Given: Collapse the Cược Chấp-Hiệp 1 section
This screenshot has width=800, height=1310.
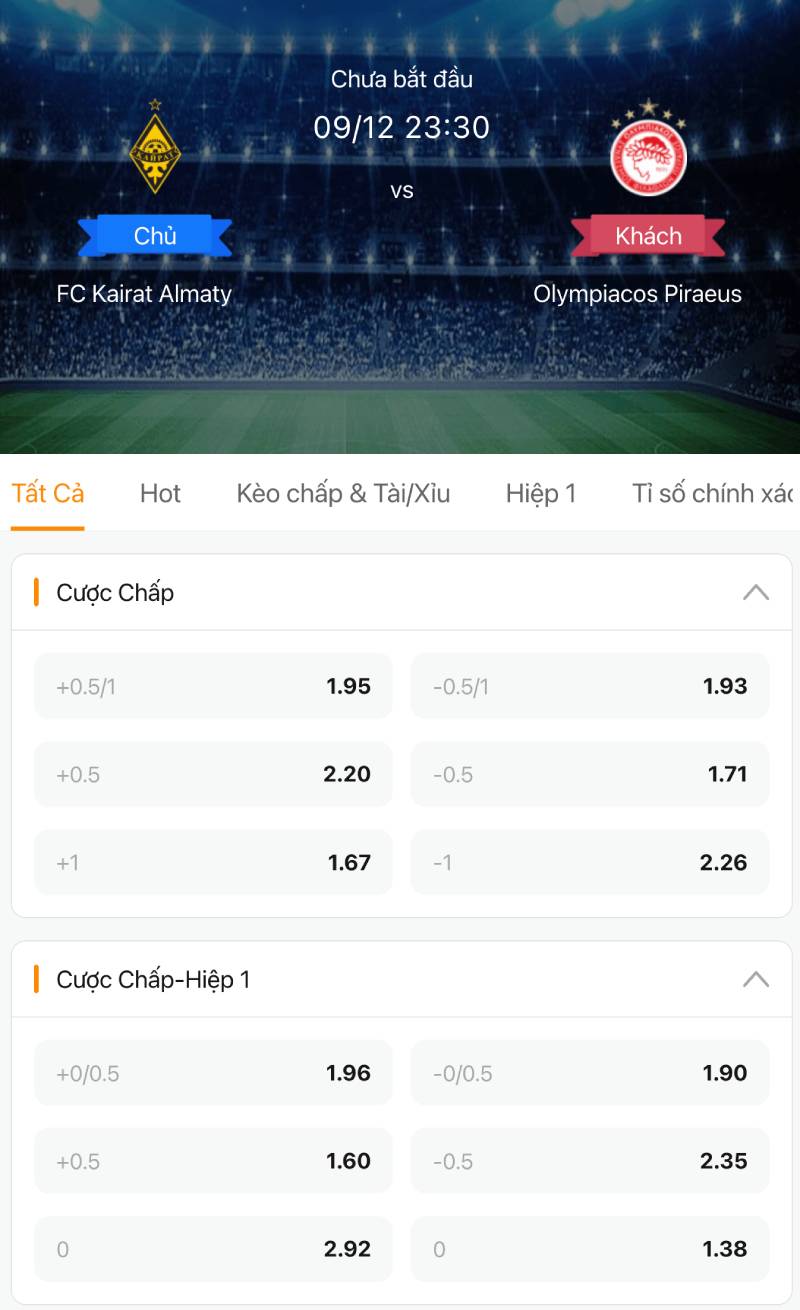Looking at the screenshot, I should [754, 979].
